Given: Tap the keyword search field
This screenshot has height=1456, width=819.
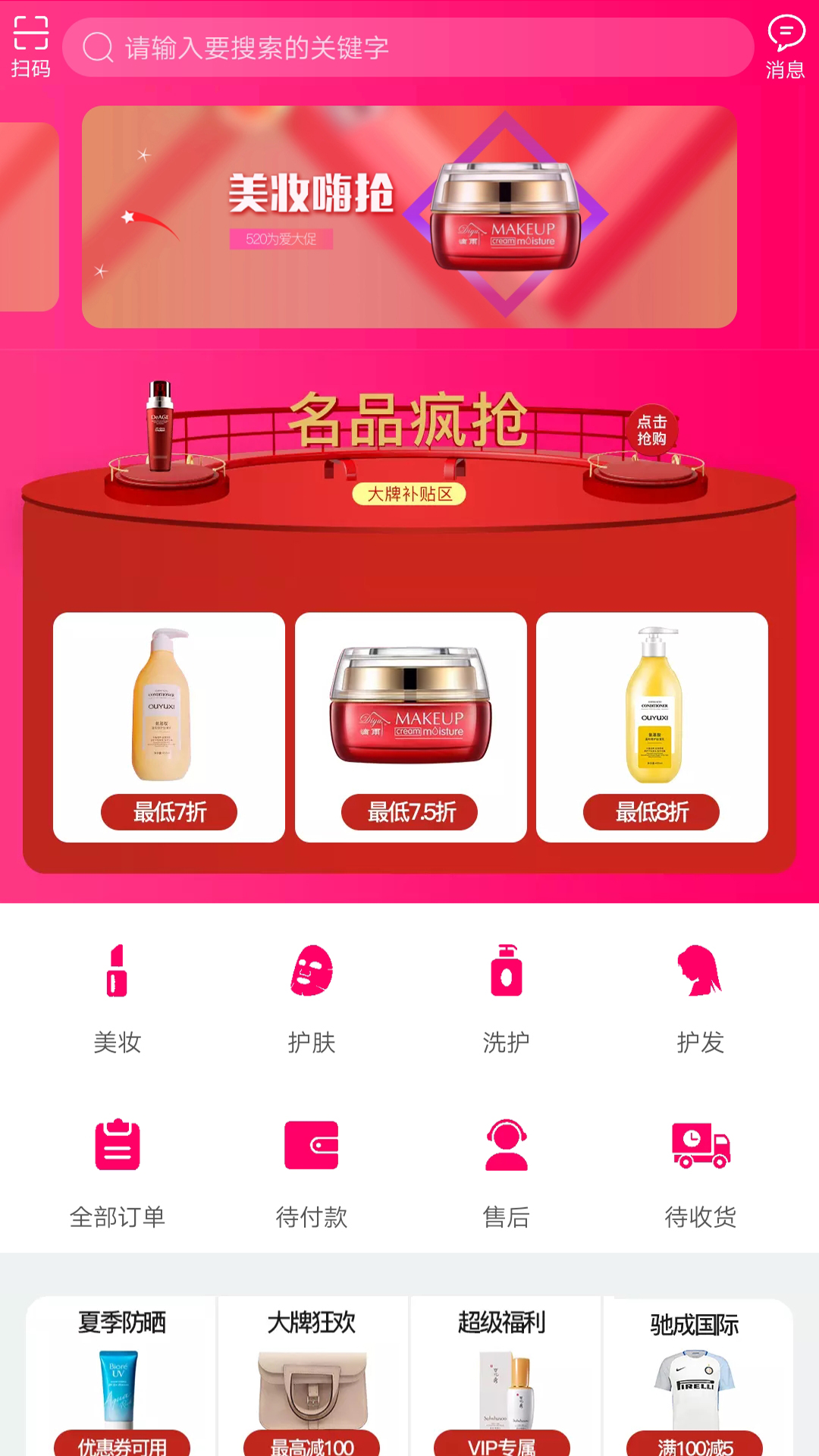Looking at the screenshot, I should (x=408, y=48).
